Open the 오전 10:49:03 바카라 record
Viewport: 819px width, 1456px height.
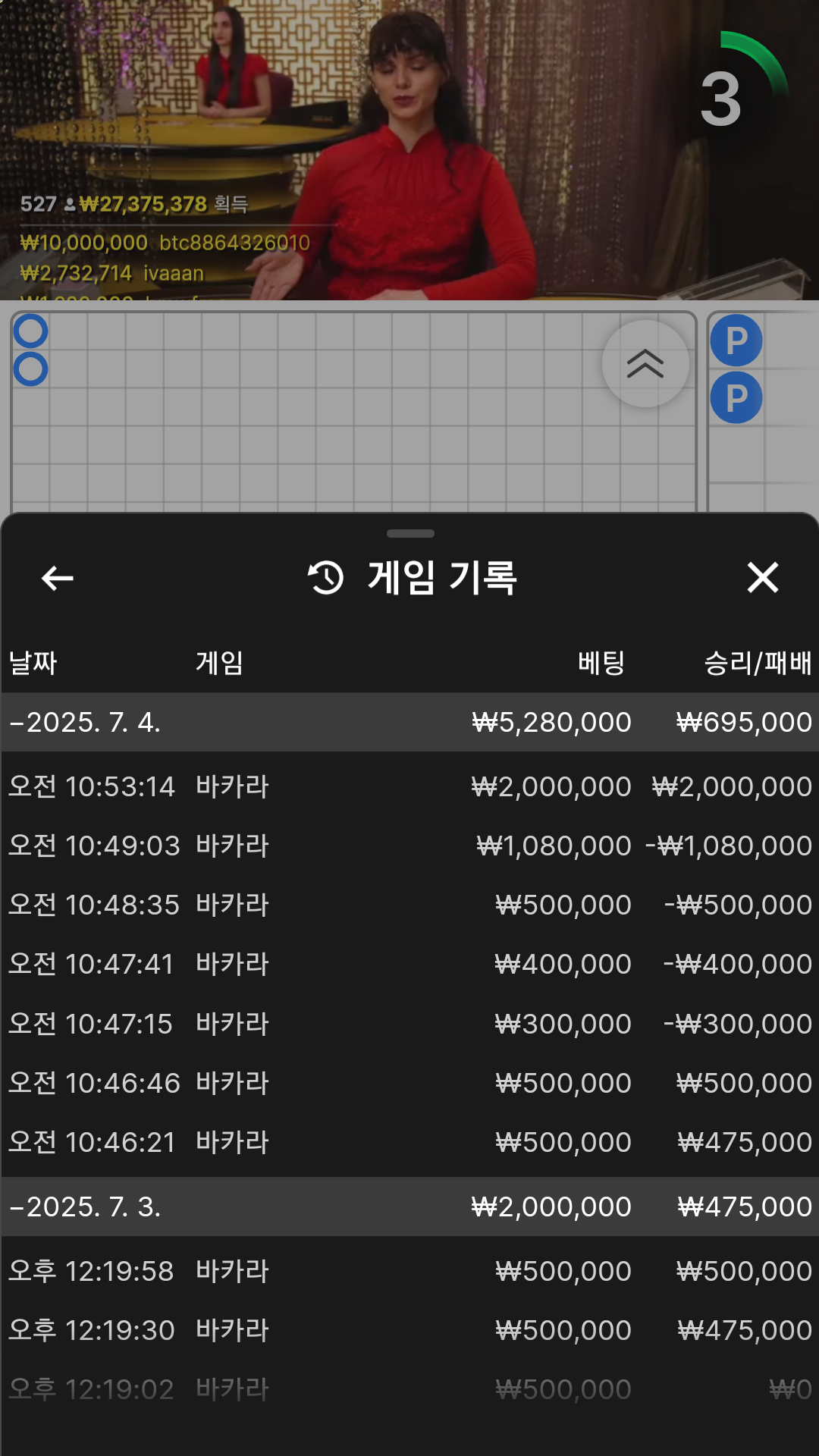pos(409,846)
